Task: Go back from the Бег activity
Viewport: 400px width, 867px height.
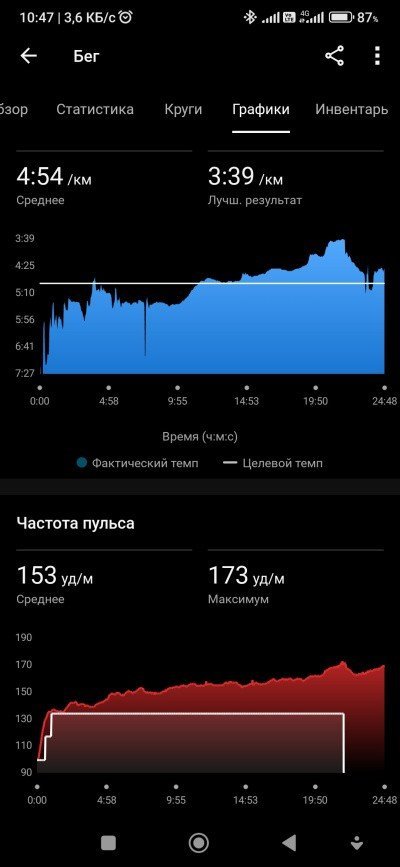Action: [x=28, y=56]
